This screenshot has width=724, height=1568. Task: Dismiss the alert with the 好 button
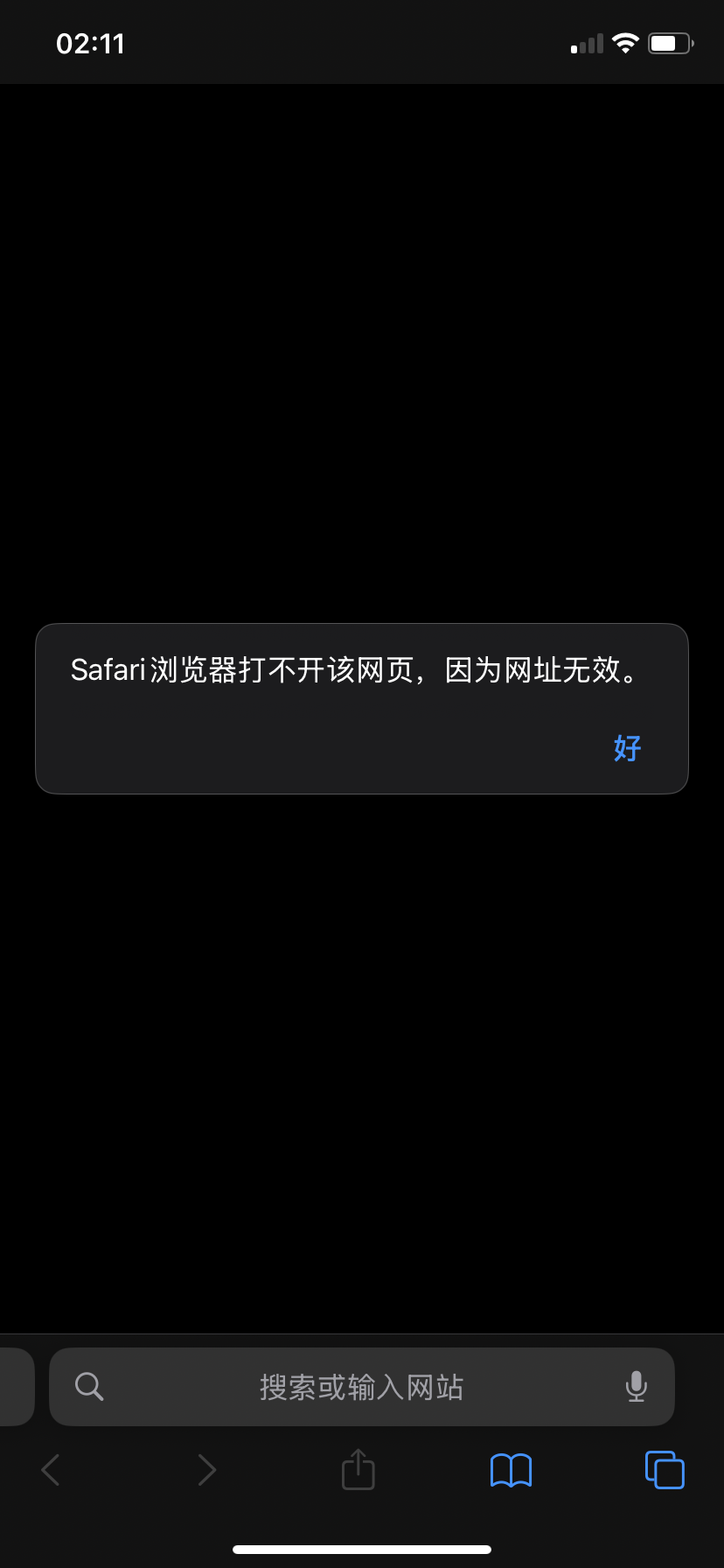(x=627, y=748)
